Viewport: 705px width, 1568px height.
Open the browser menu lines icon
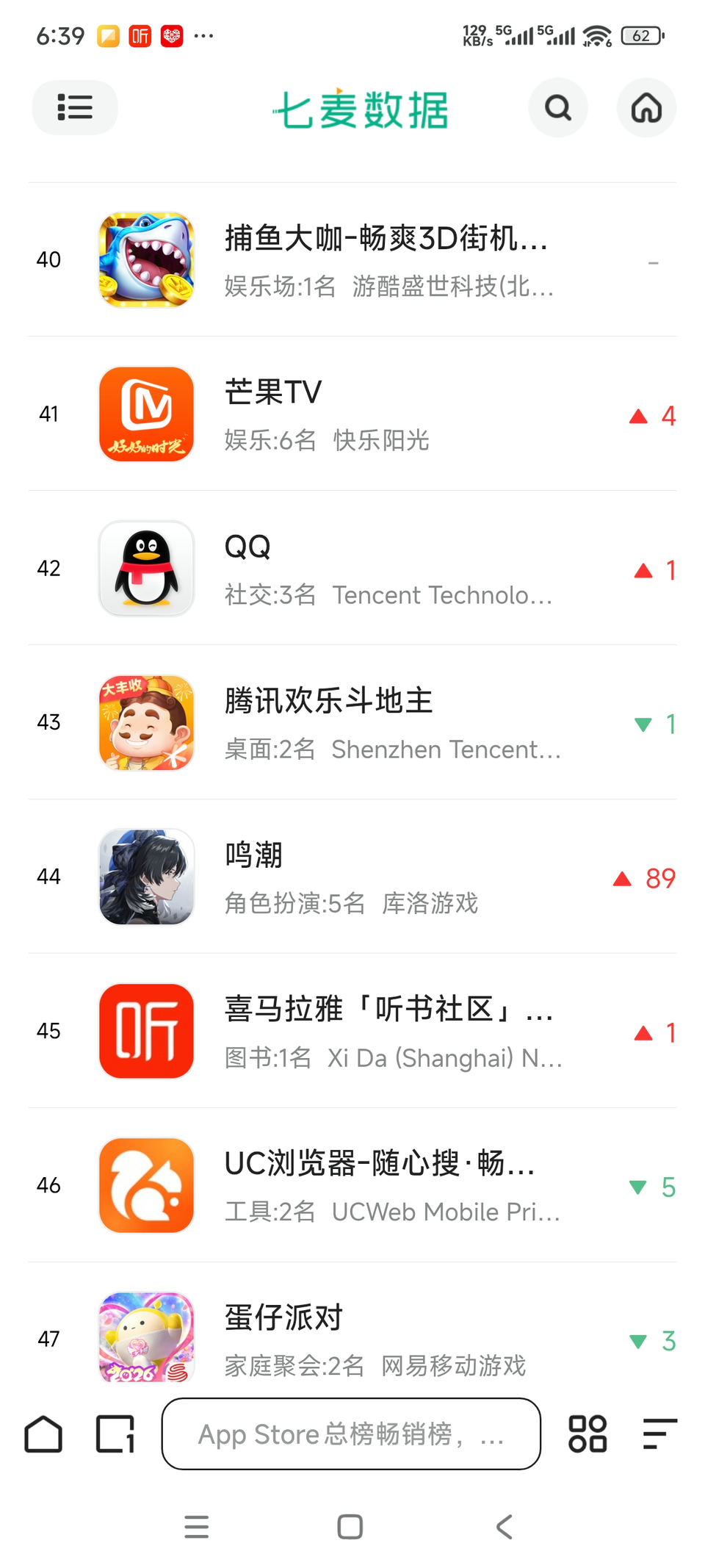[x=659, y=1434]
